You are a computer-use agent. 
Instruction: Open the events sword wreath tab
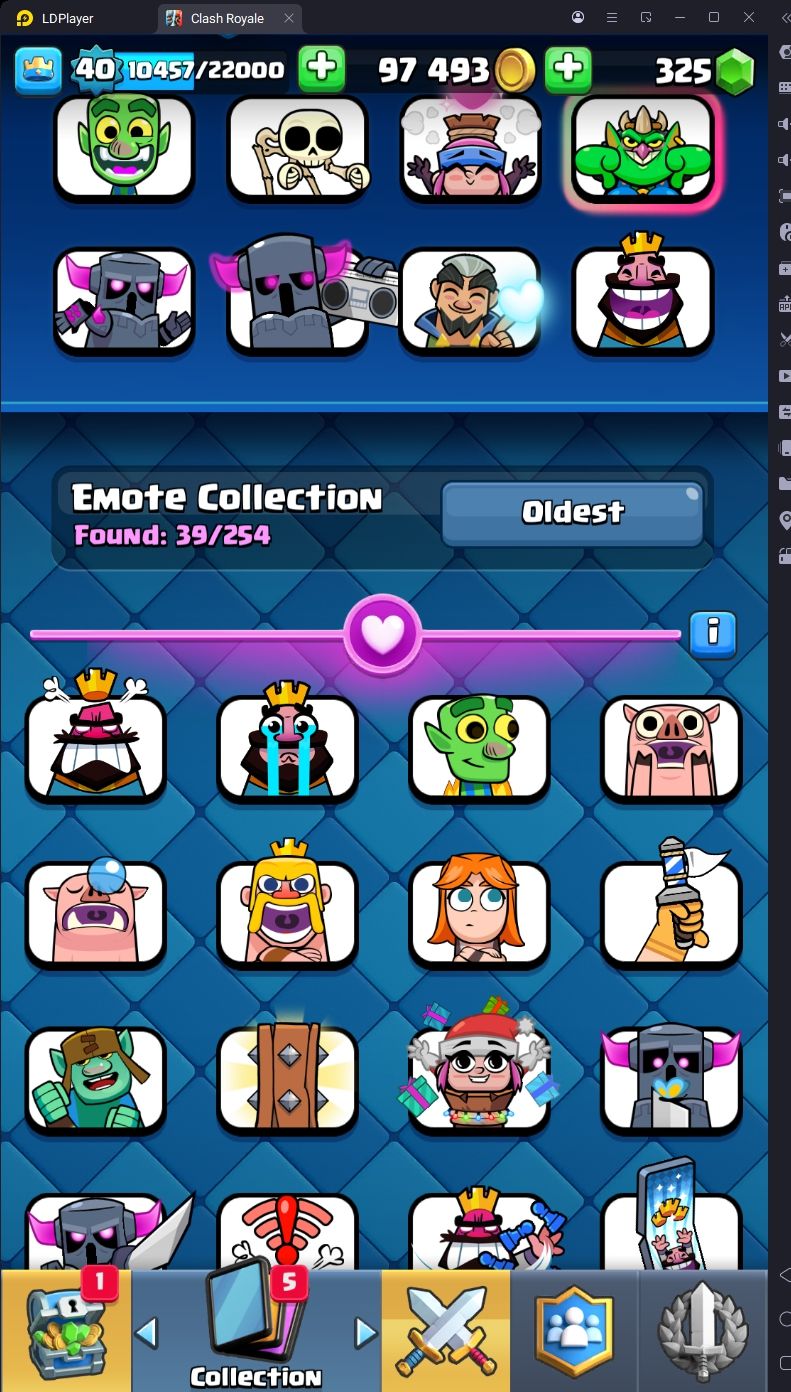click(x=703, y=1332)
